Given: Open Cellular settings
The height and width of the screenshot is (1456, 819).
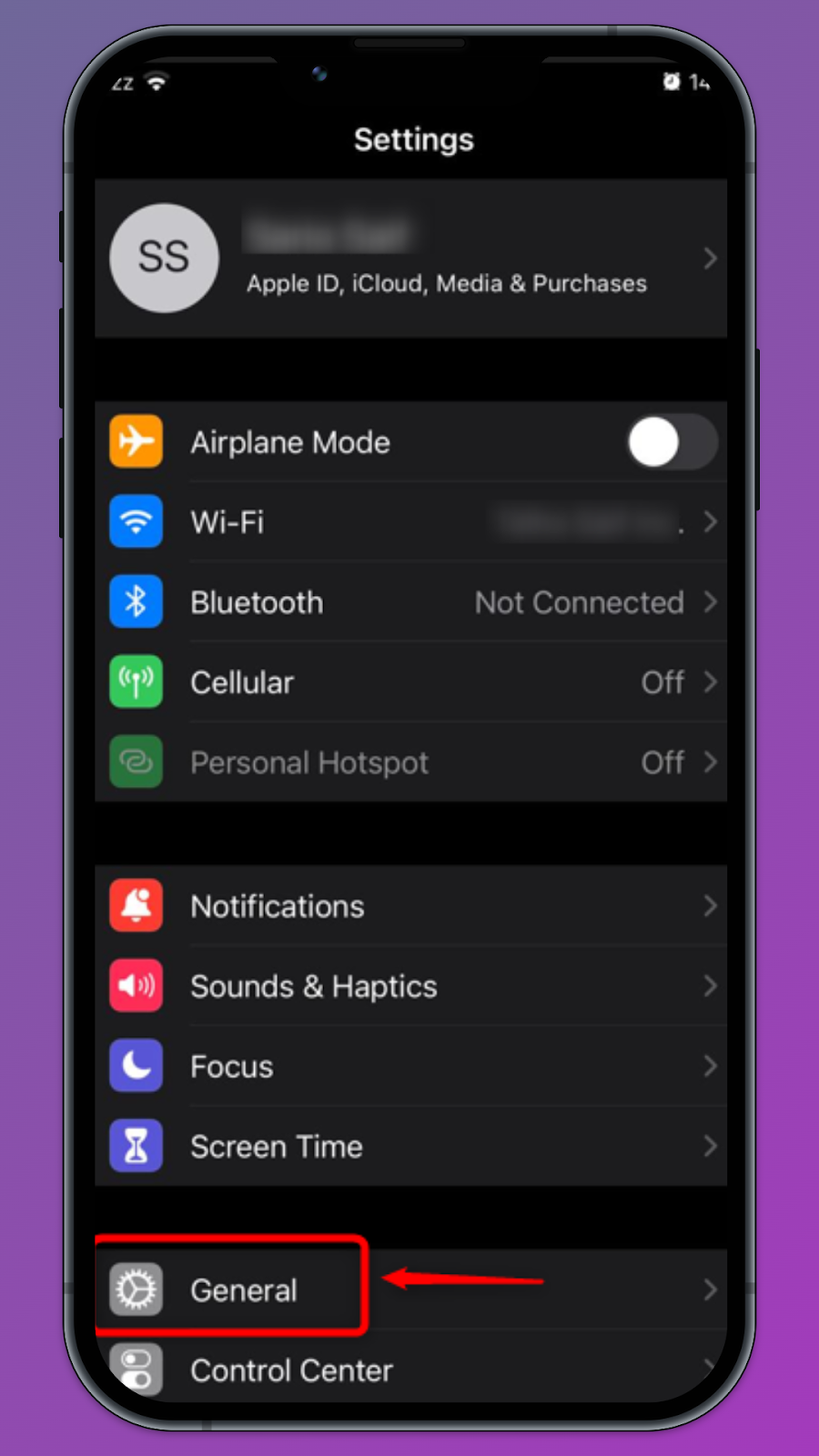Looking at the screenshot, I should pyautogui.click(x=409, y=682).
